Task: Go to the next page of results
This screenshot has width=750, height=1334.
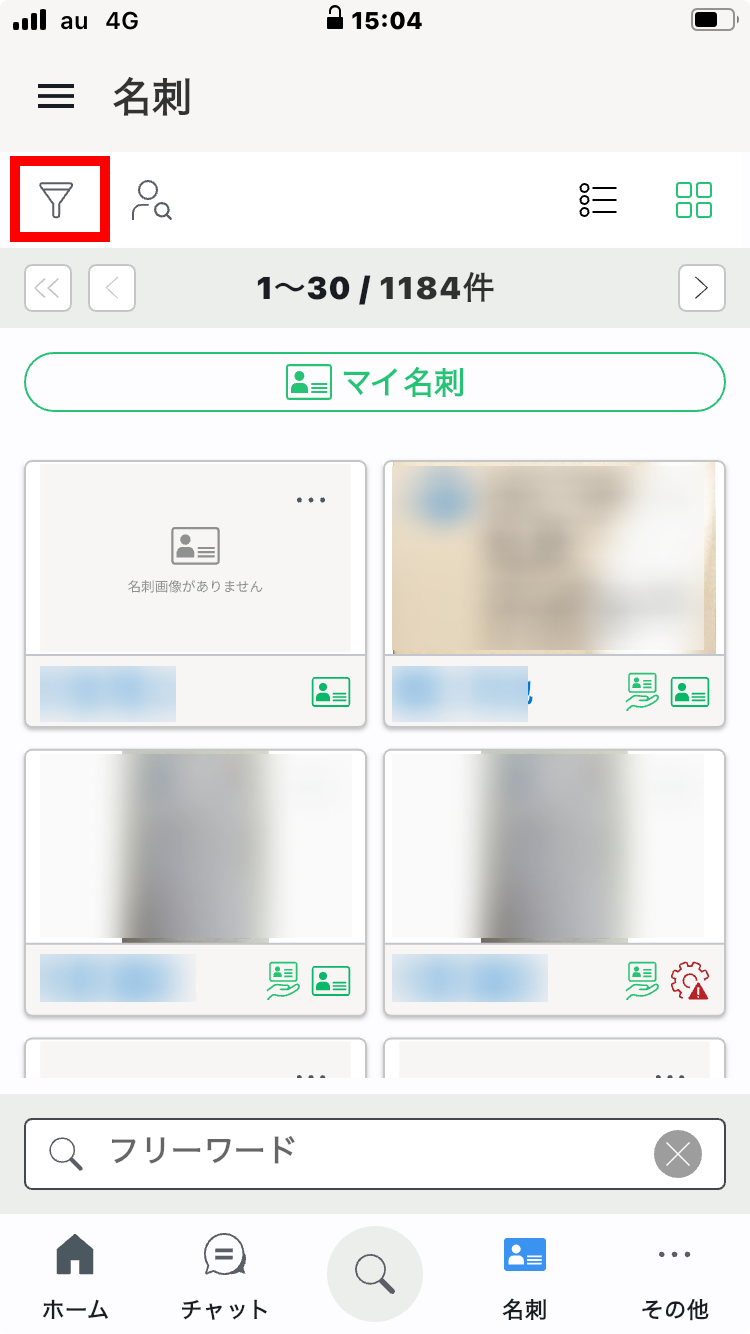Action: tap(701, 289)
